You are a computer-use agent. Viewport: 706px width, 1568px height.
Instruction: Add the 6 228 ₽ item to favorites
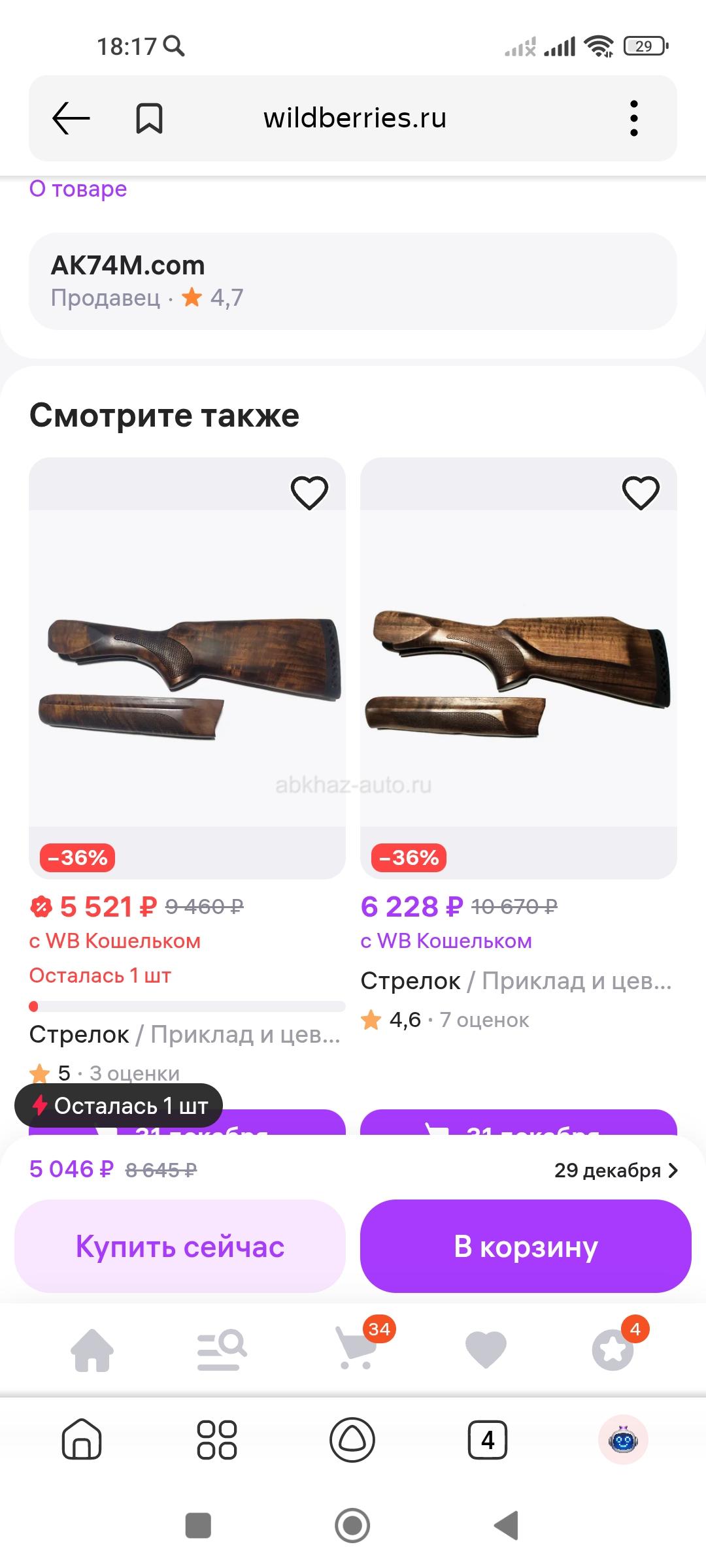pos(641,493)
